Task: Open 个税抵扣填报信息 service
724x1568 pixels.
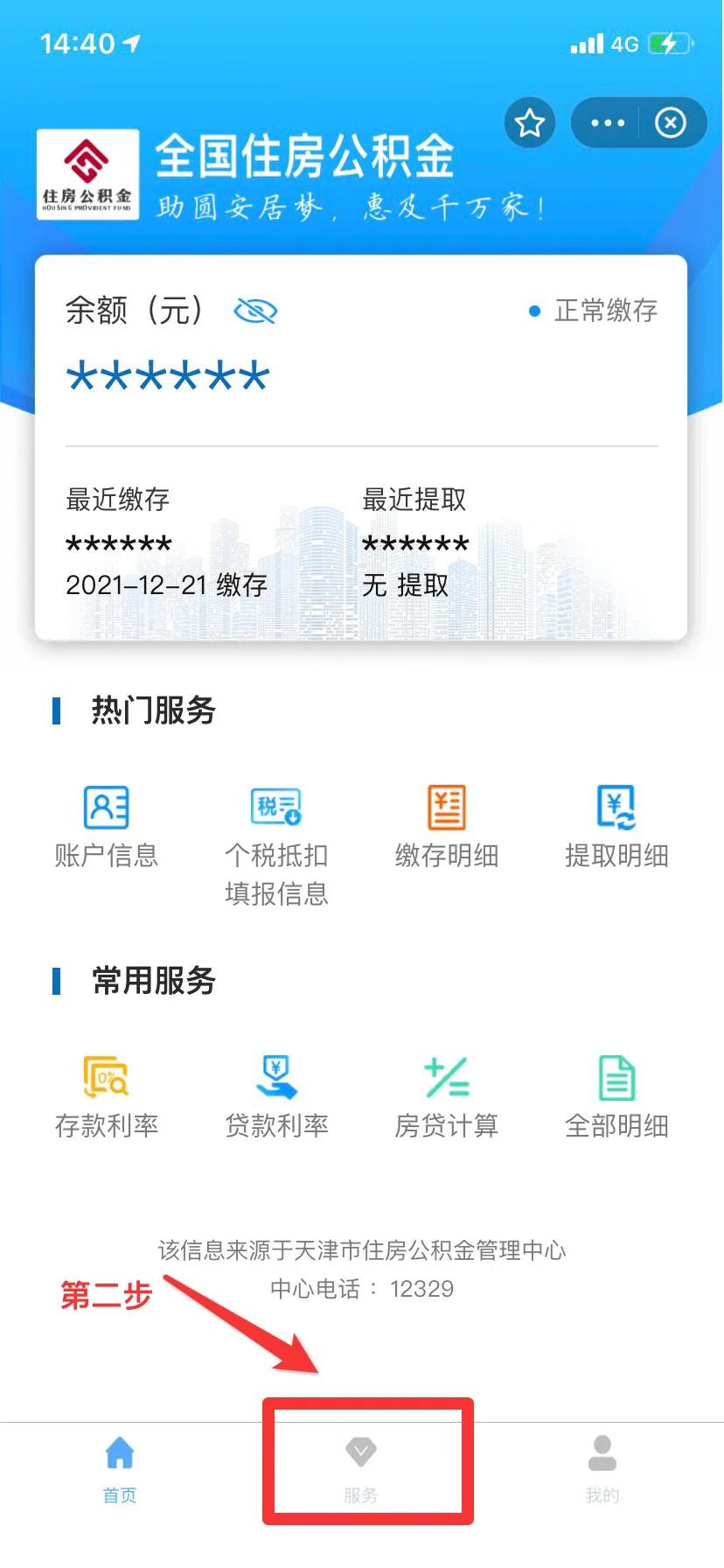Action: pos(276,845)
